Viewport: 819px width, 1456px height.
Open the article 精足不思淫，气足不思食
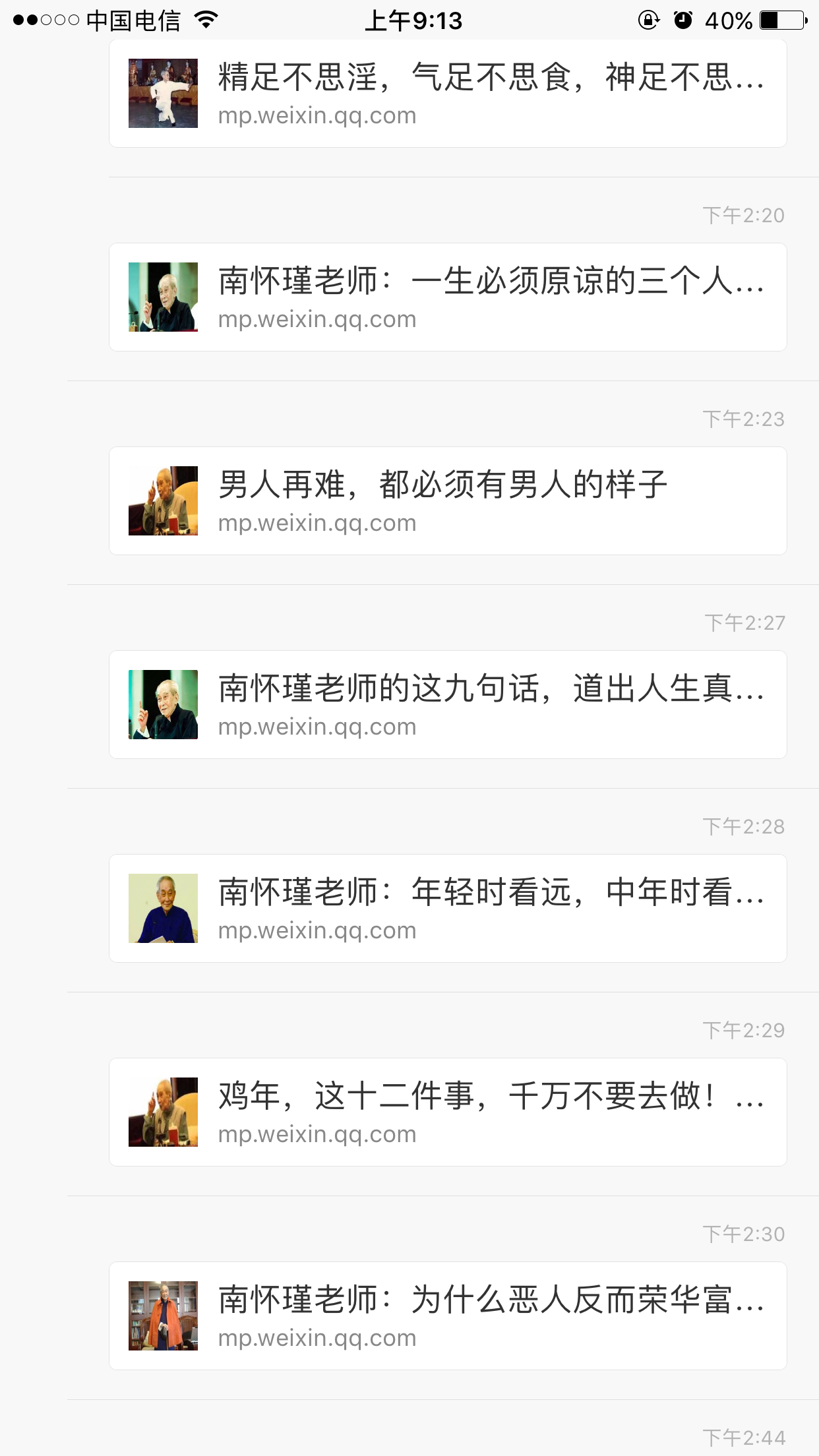(448, 94)
